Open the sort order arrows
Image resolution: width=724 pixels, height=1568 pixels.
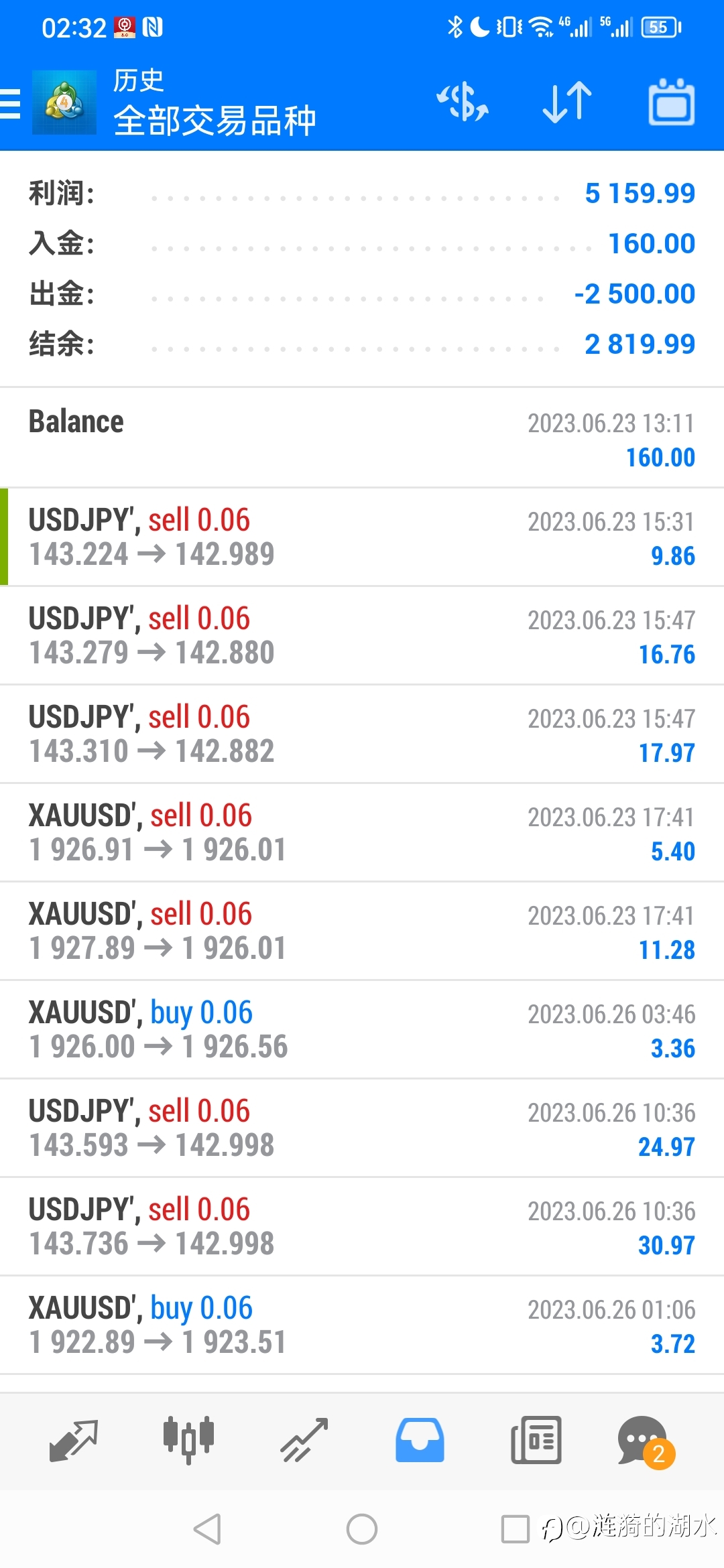(567, 102)
